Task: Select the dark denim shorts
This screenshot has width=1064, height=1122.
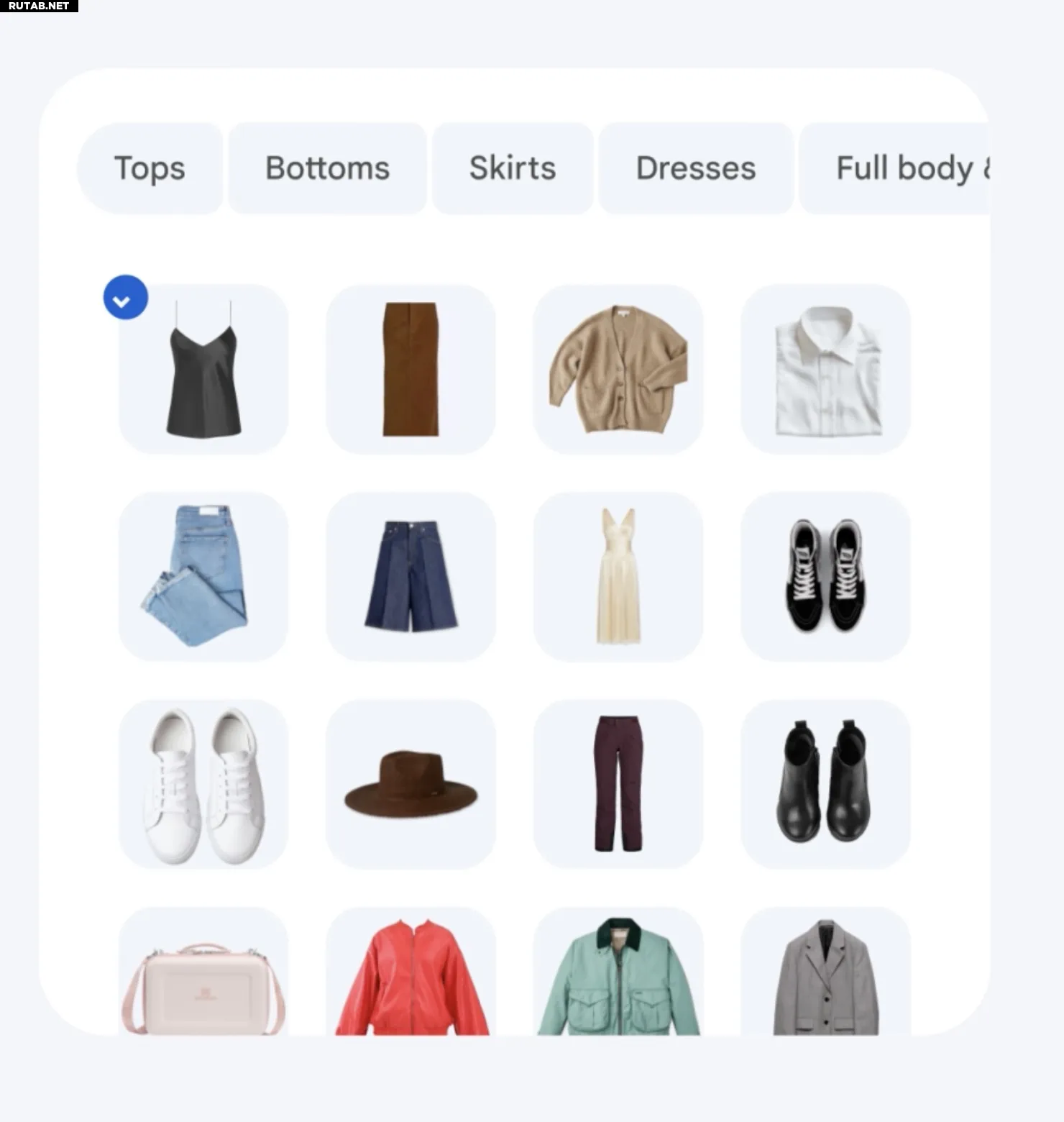Action: [411, 577]
